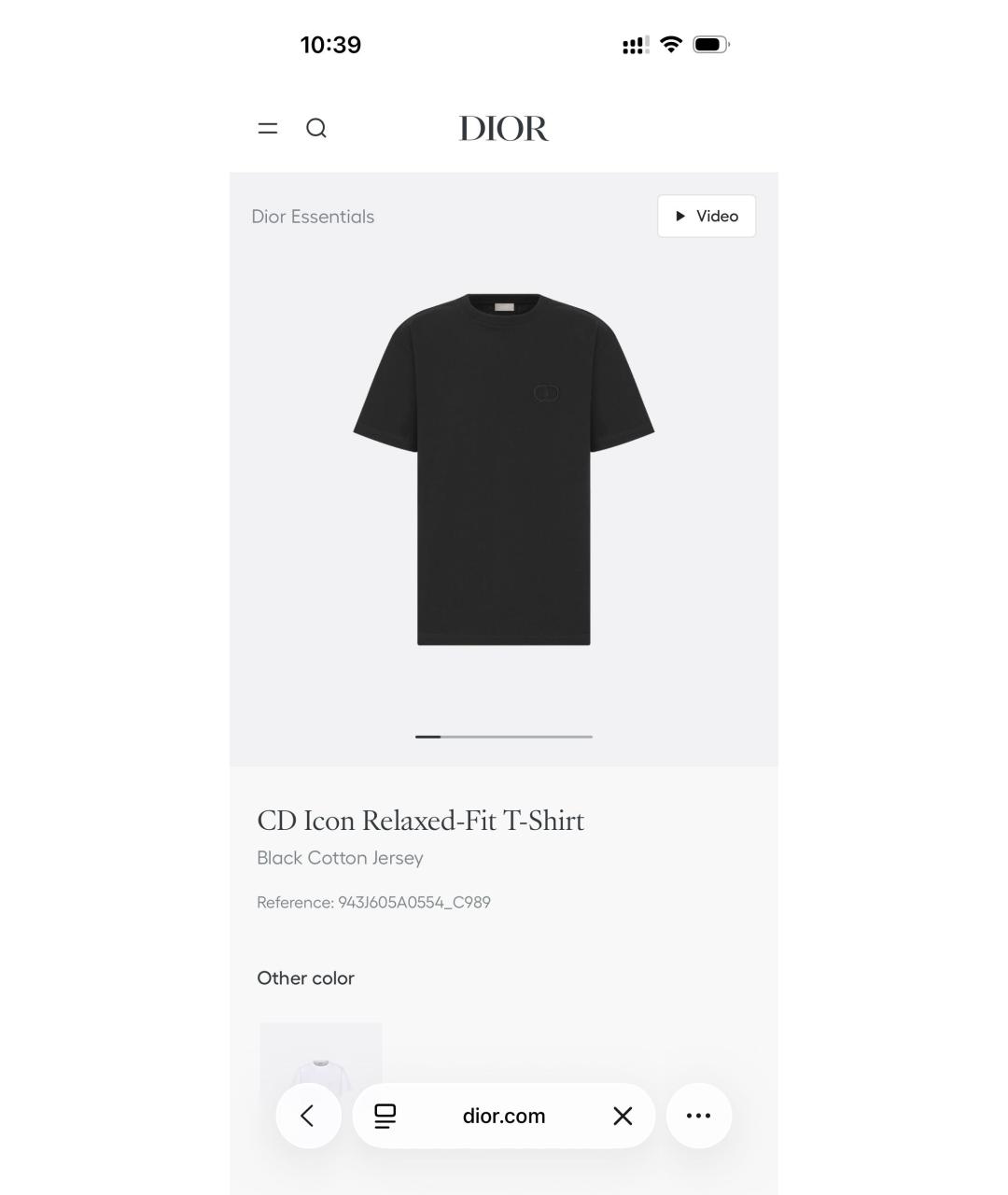1008x1195 pixels.
Task: Select the white T-shirt color option
Action: point(321,1055)
